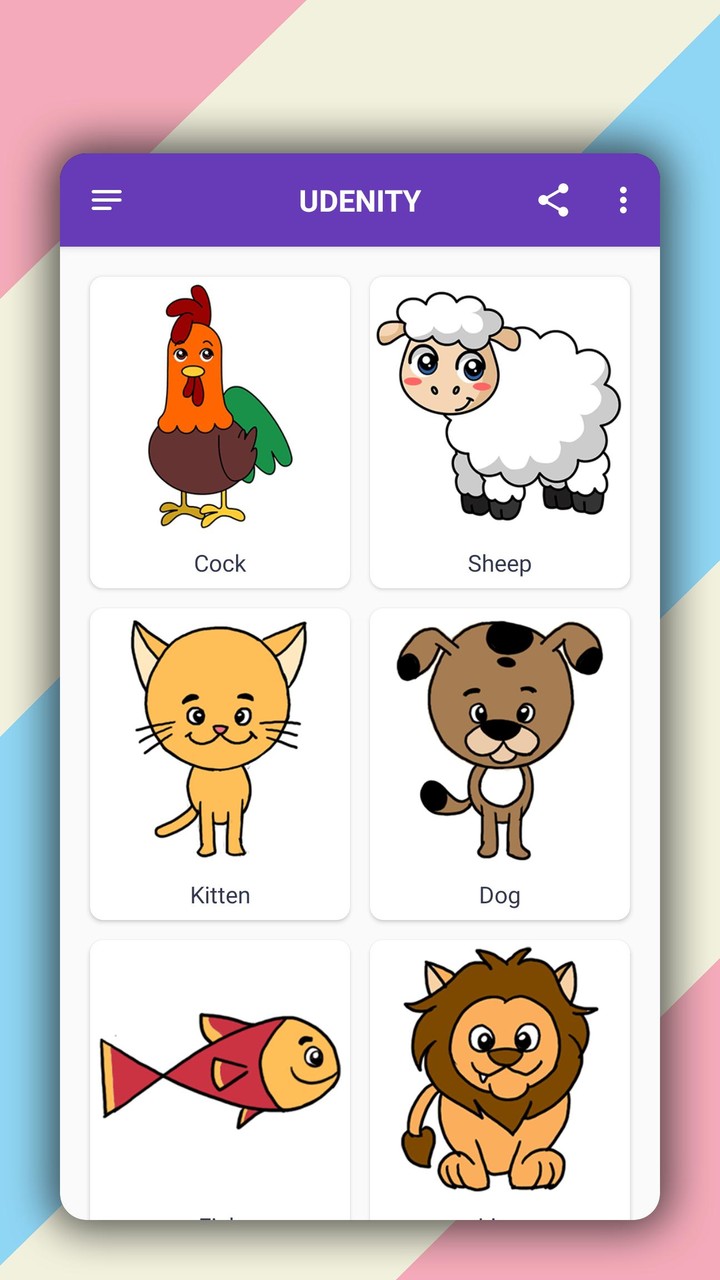Click the hamburger icon beside UDENITY title
The height and width of the screenshot is (1280, 720).
click(x=106, y=200)
